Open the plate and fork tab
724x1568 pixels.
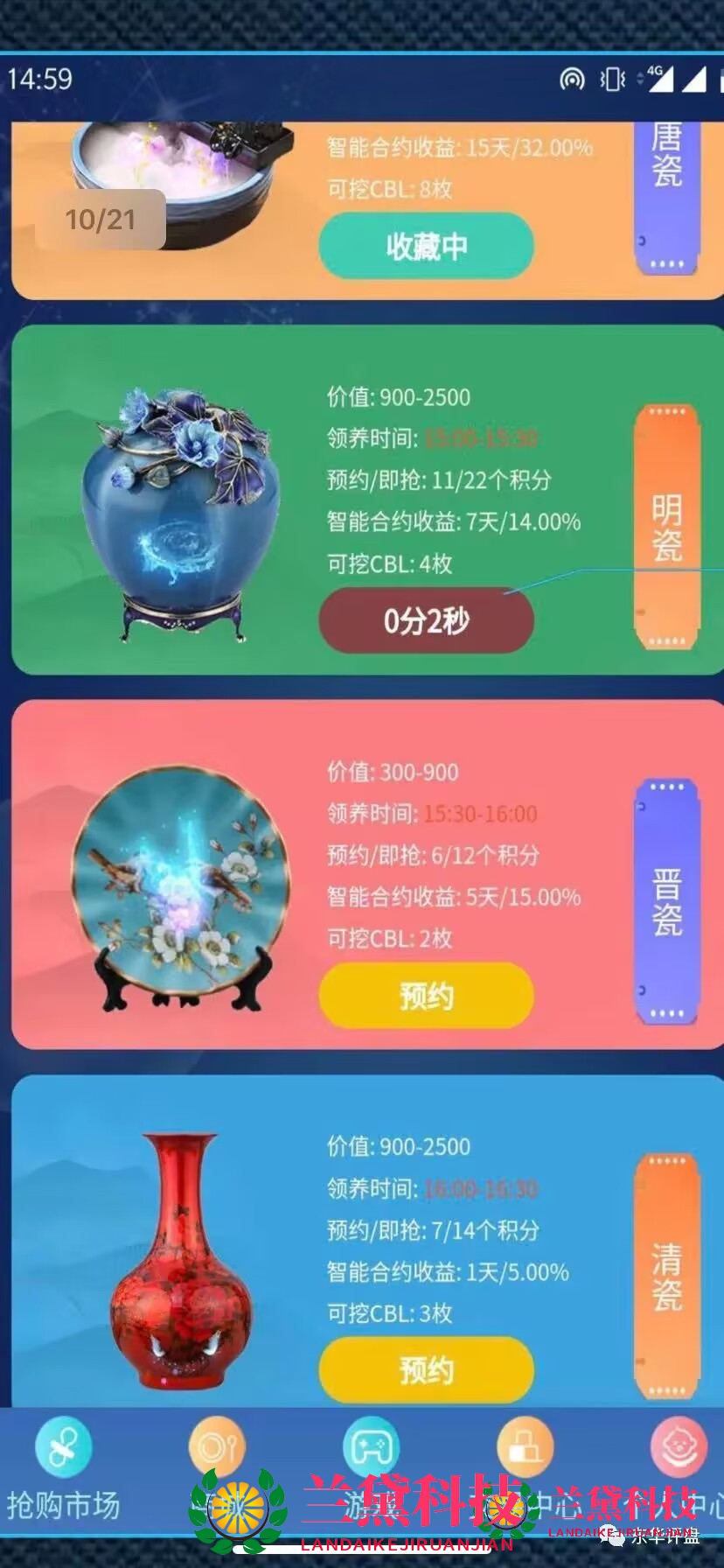pyautogui.click(x=217, y=1450)
